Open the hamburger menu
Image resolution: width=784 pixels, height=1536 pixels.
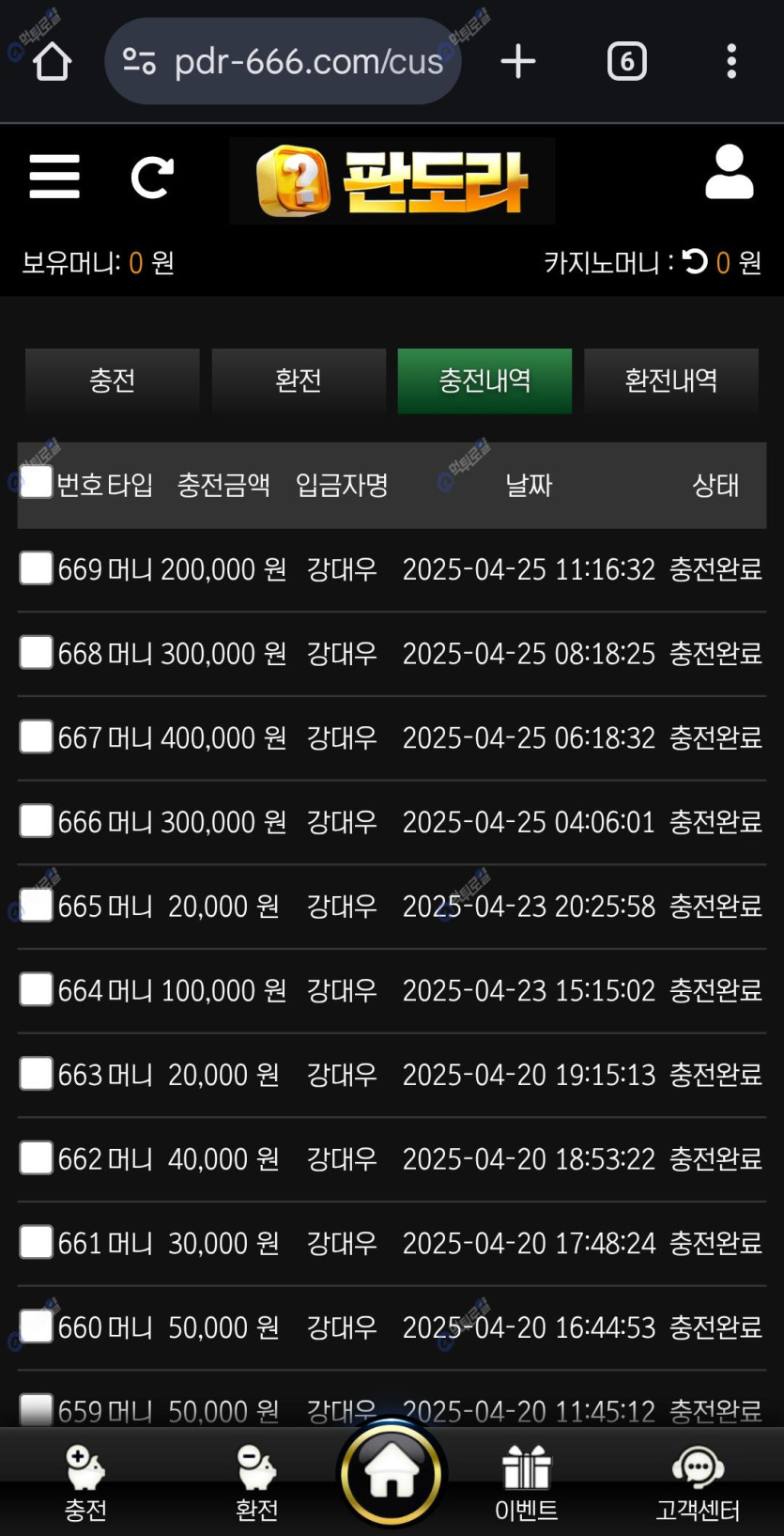[54, 177]
